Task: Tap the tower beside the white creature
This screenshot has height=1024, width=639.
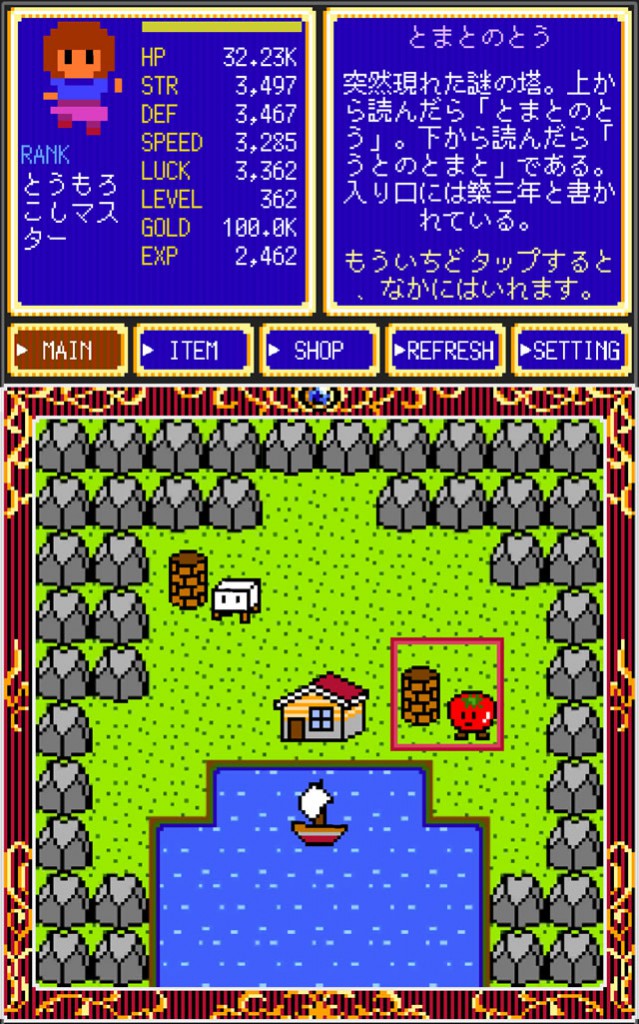Action: pos(188,579)
